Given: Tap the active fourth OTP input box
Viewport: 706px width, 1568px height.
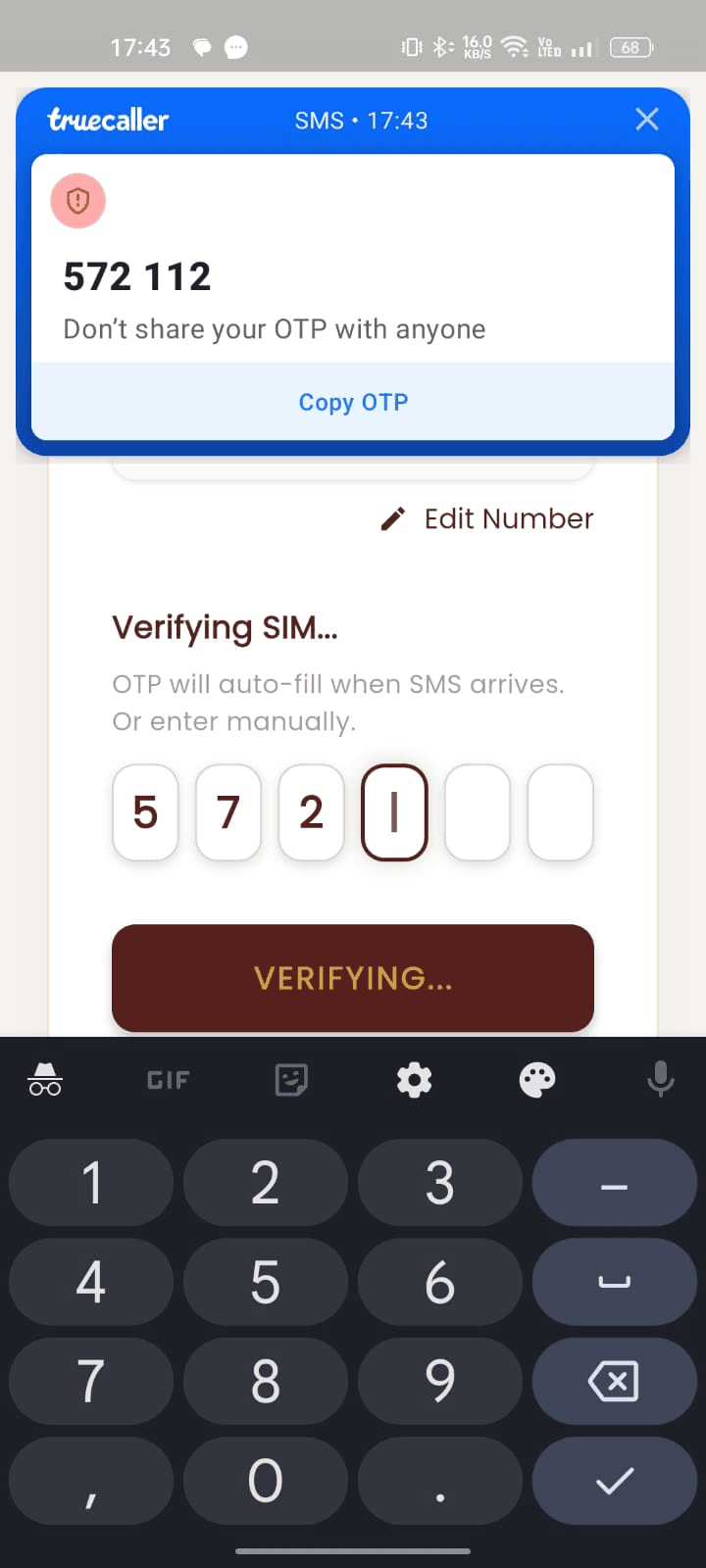Looking at the screenshot, I should (x=394, y=813).
